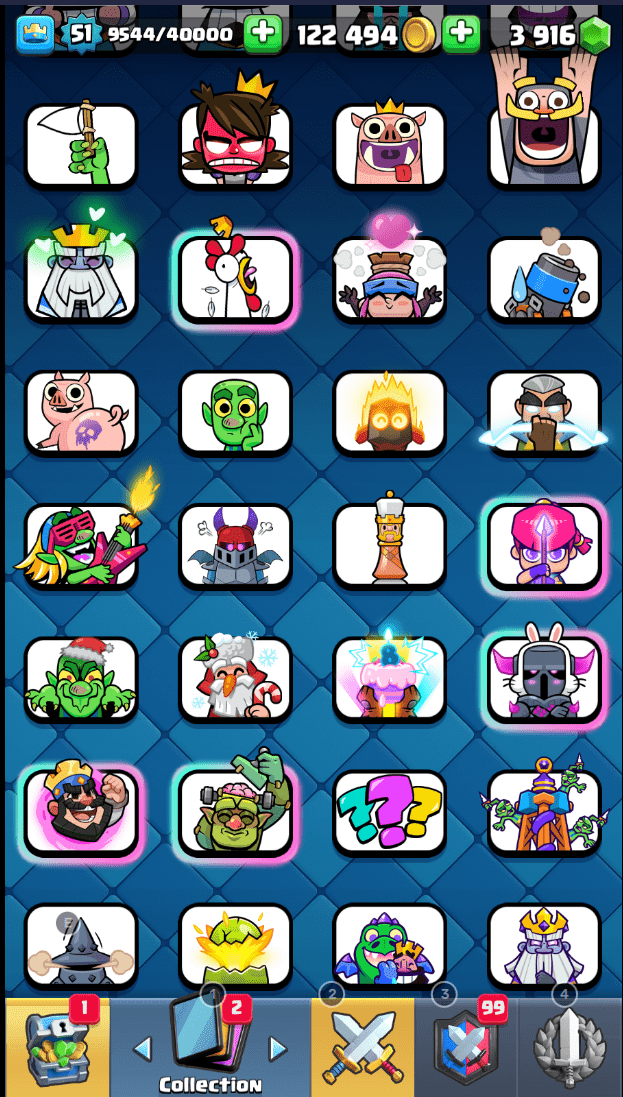Pick the Santa hat goblin emote

(x=81, y=678)
